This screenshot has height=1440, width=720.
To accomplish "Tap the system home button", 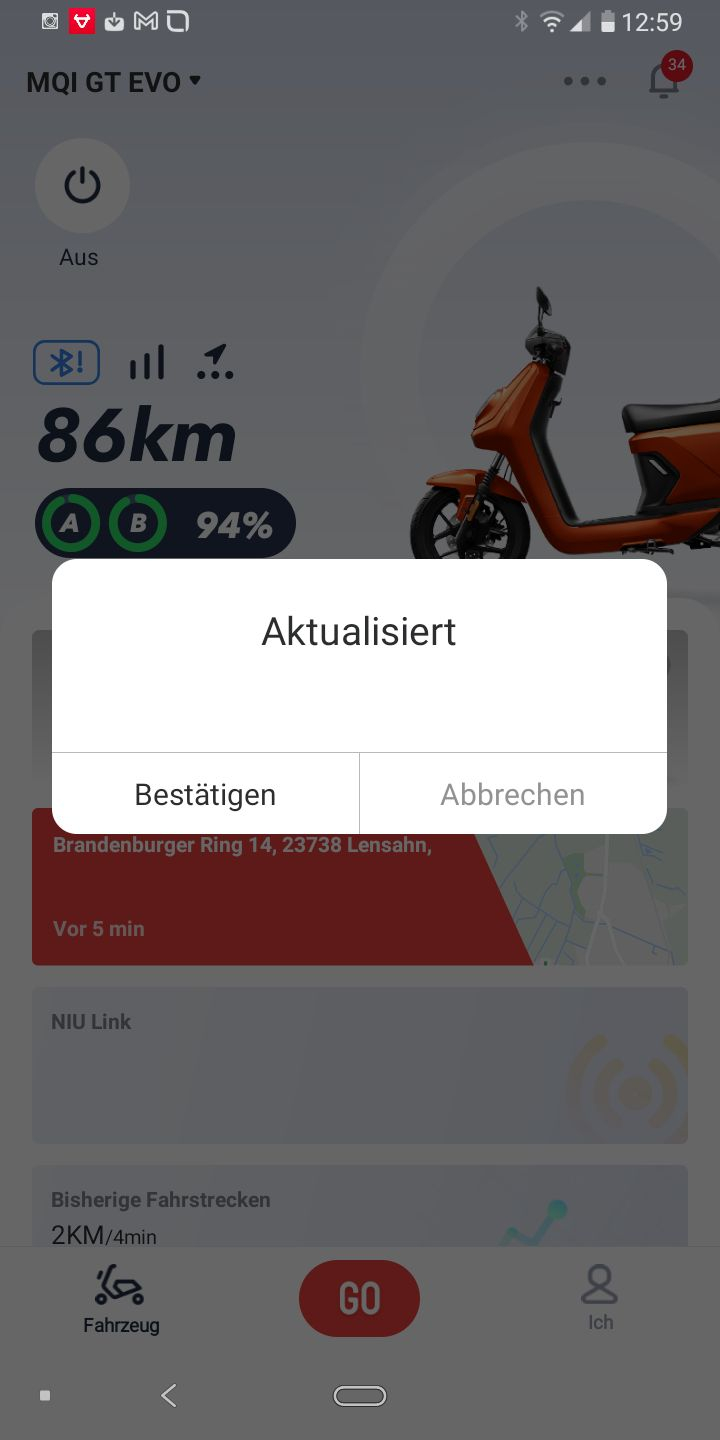I will pos(360,1396).
